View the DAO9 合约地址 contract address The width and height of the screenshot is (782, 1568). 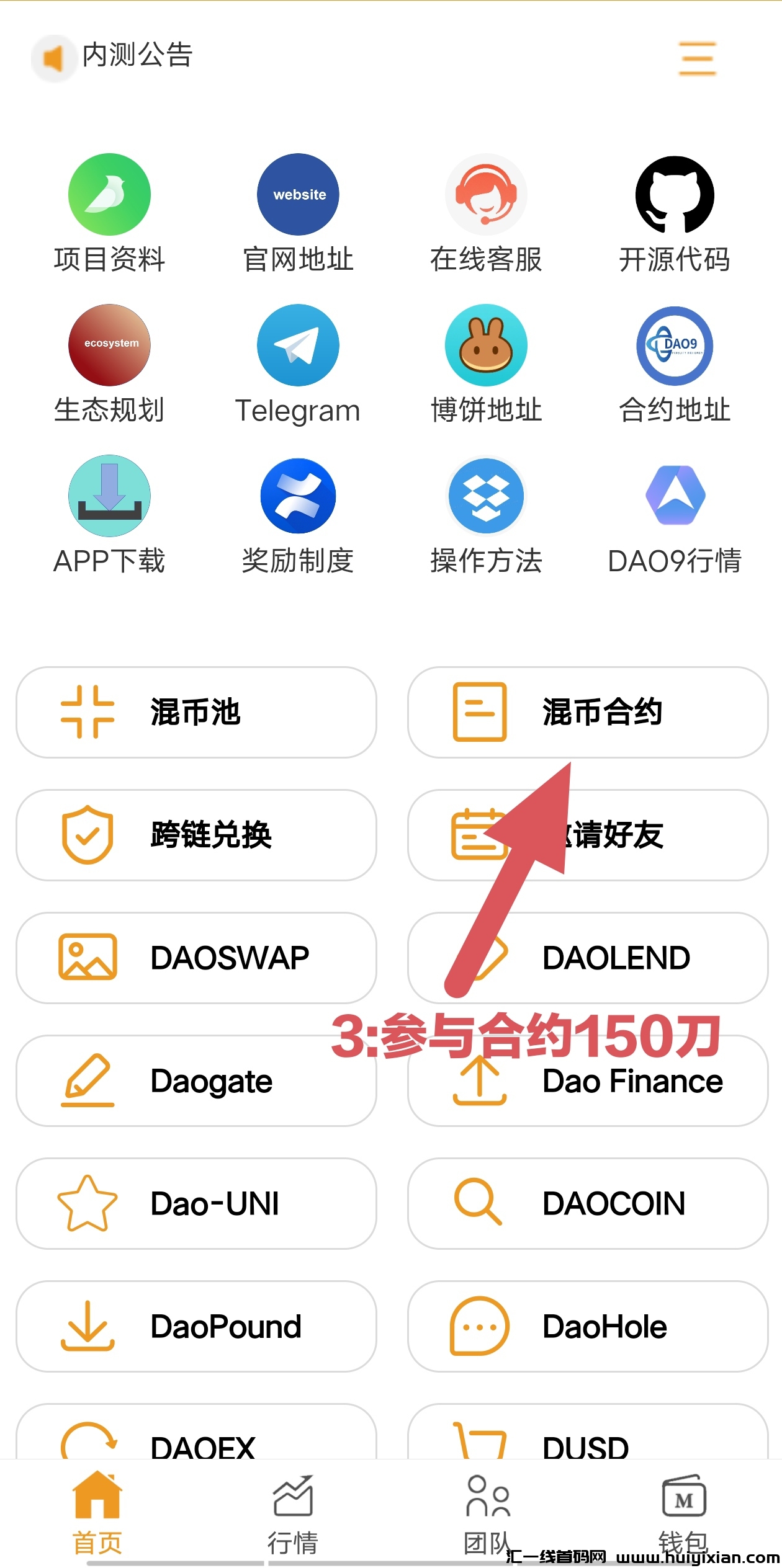675,345
